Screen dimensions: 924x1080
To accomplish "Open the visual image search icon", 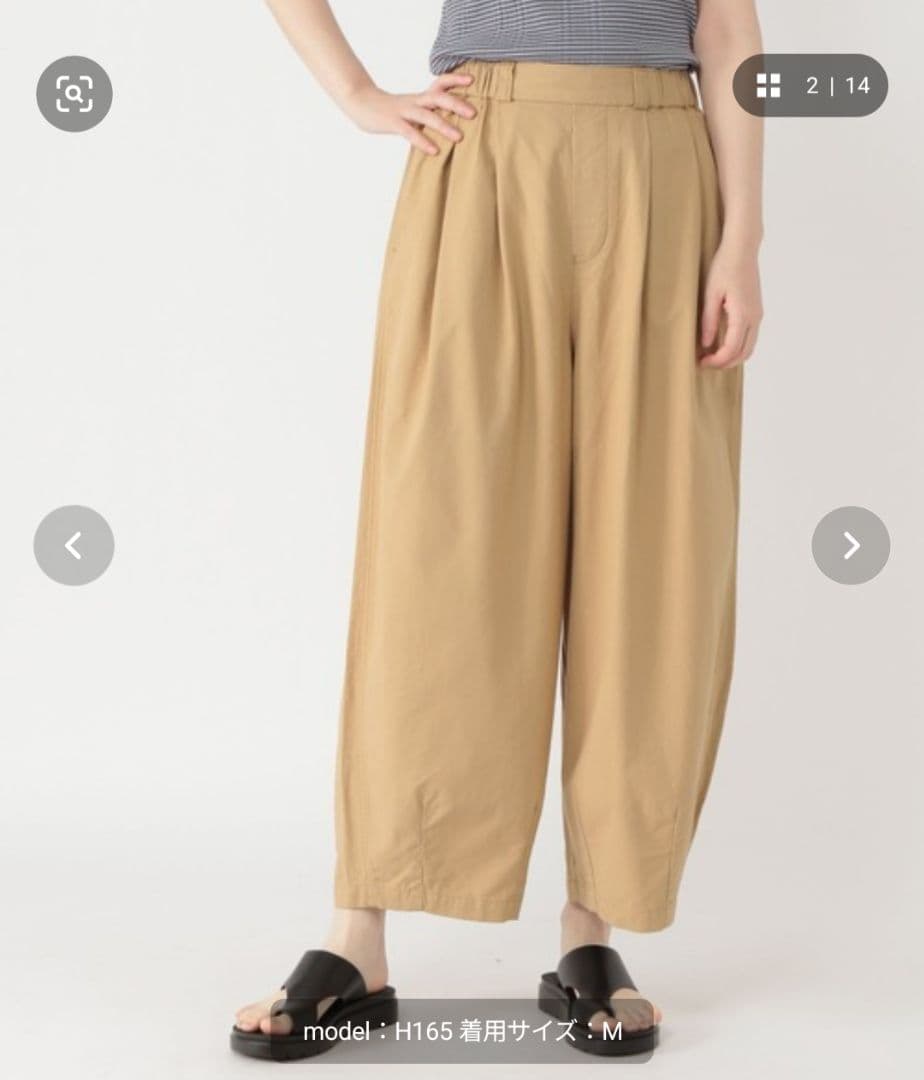I will click(74, 94).
